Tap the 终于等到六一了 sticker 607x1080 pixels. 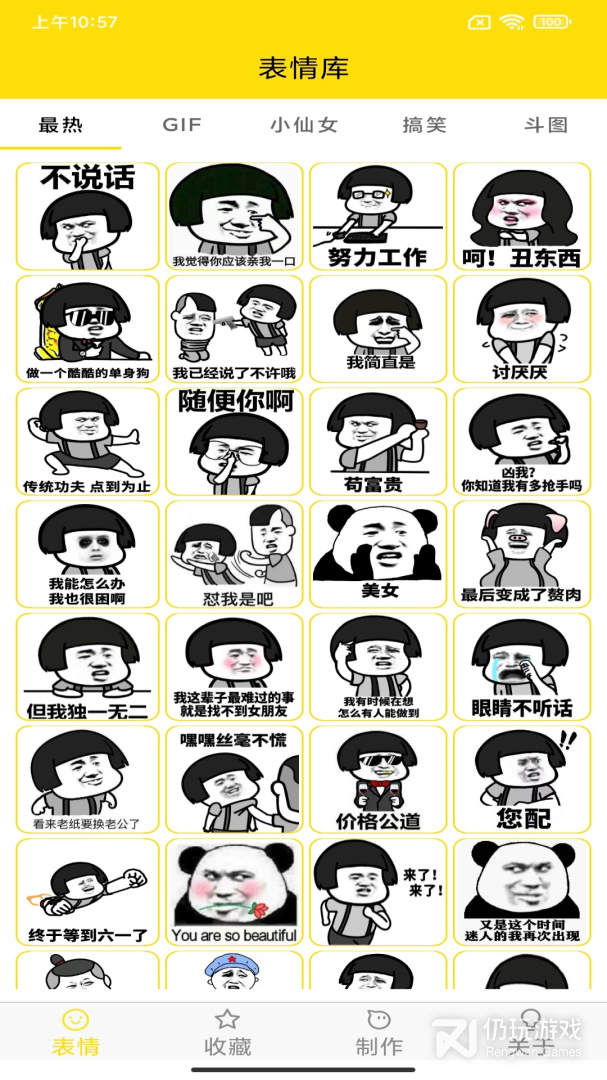coord(88,892)
